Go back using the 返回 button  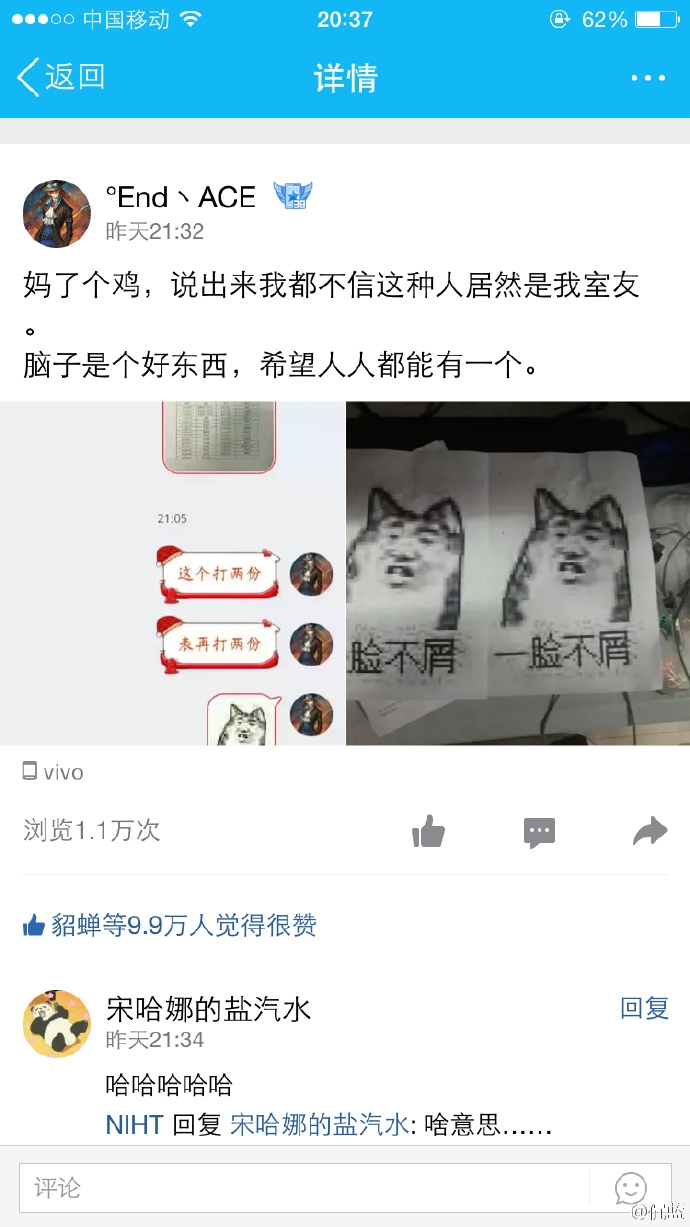[x=60, y=77]
